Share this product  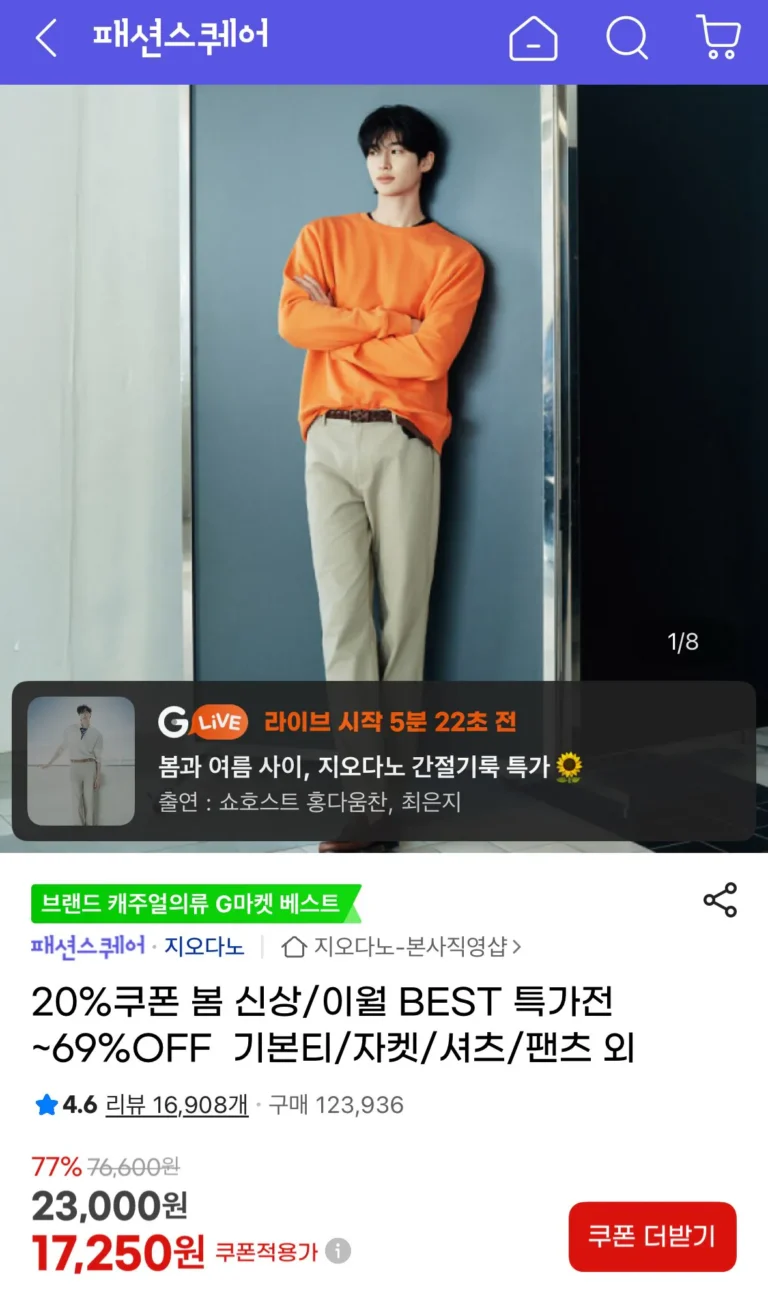[720, 900]
